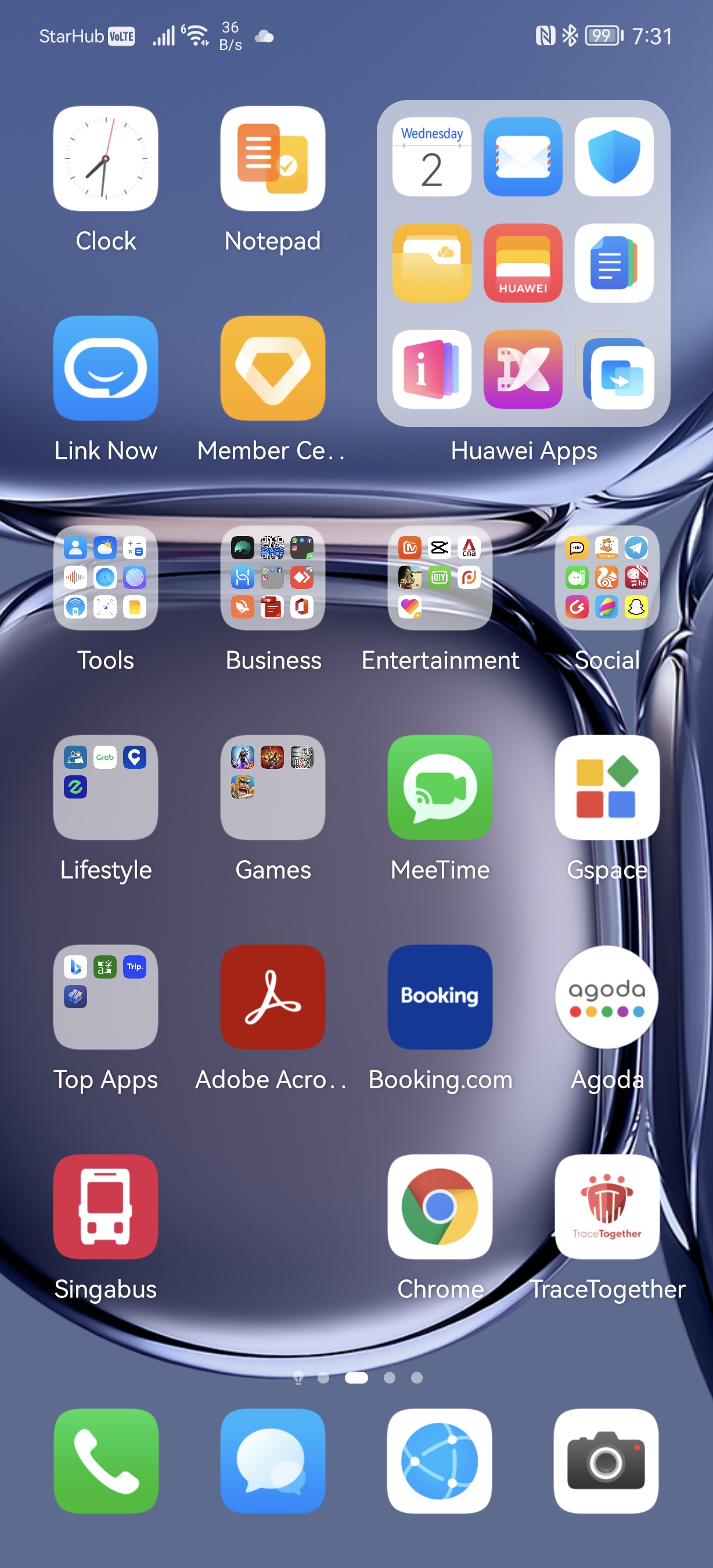Open Booking.com app
The image size is (713, 1568).
coord(440,997)
